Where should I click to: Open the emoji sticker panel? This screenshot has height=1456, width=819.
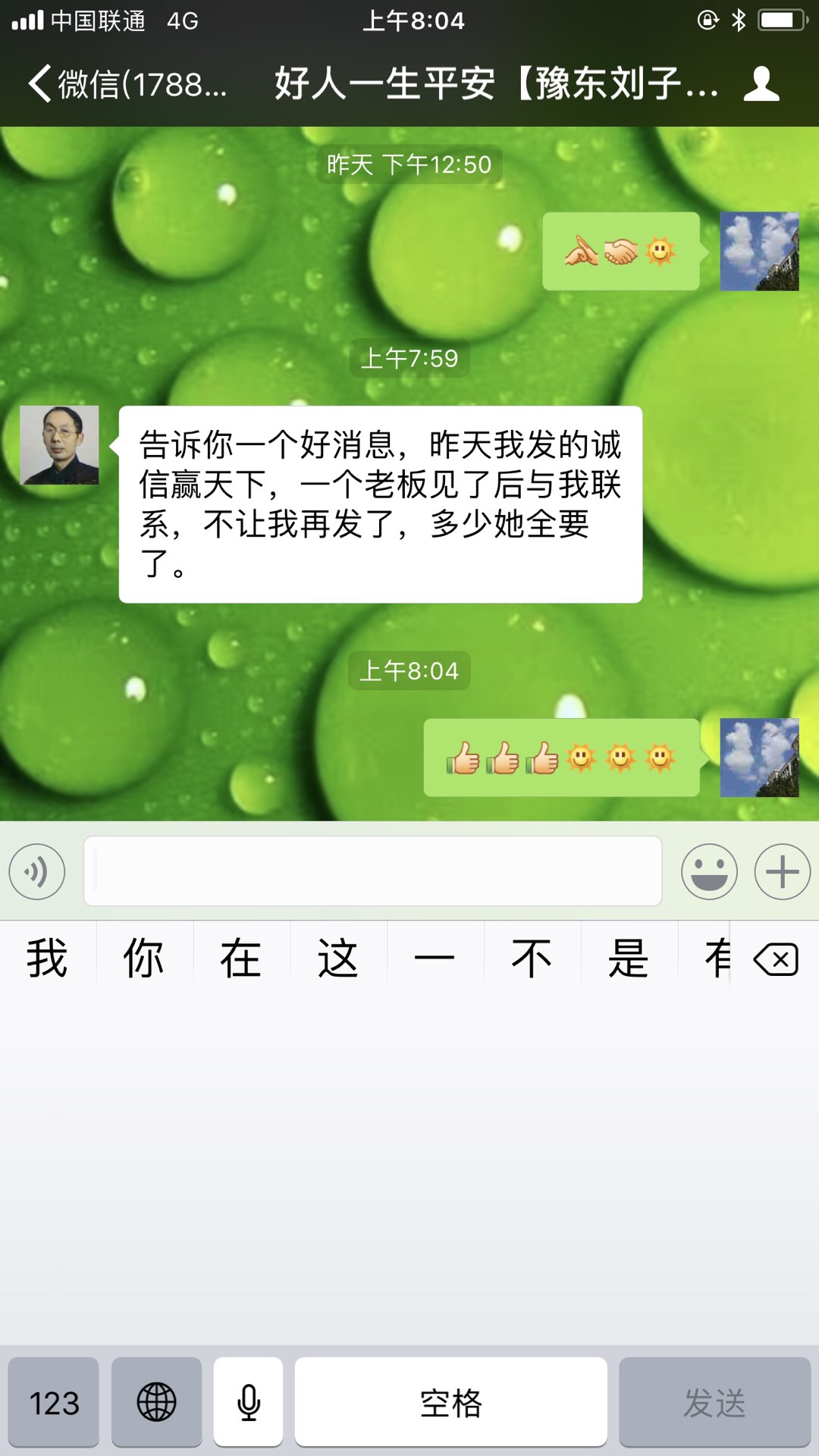[x=709, y=872]
